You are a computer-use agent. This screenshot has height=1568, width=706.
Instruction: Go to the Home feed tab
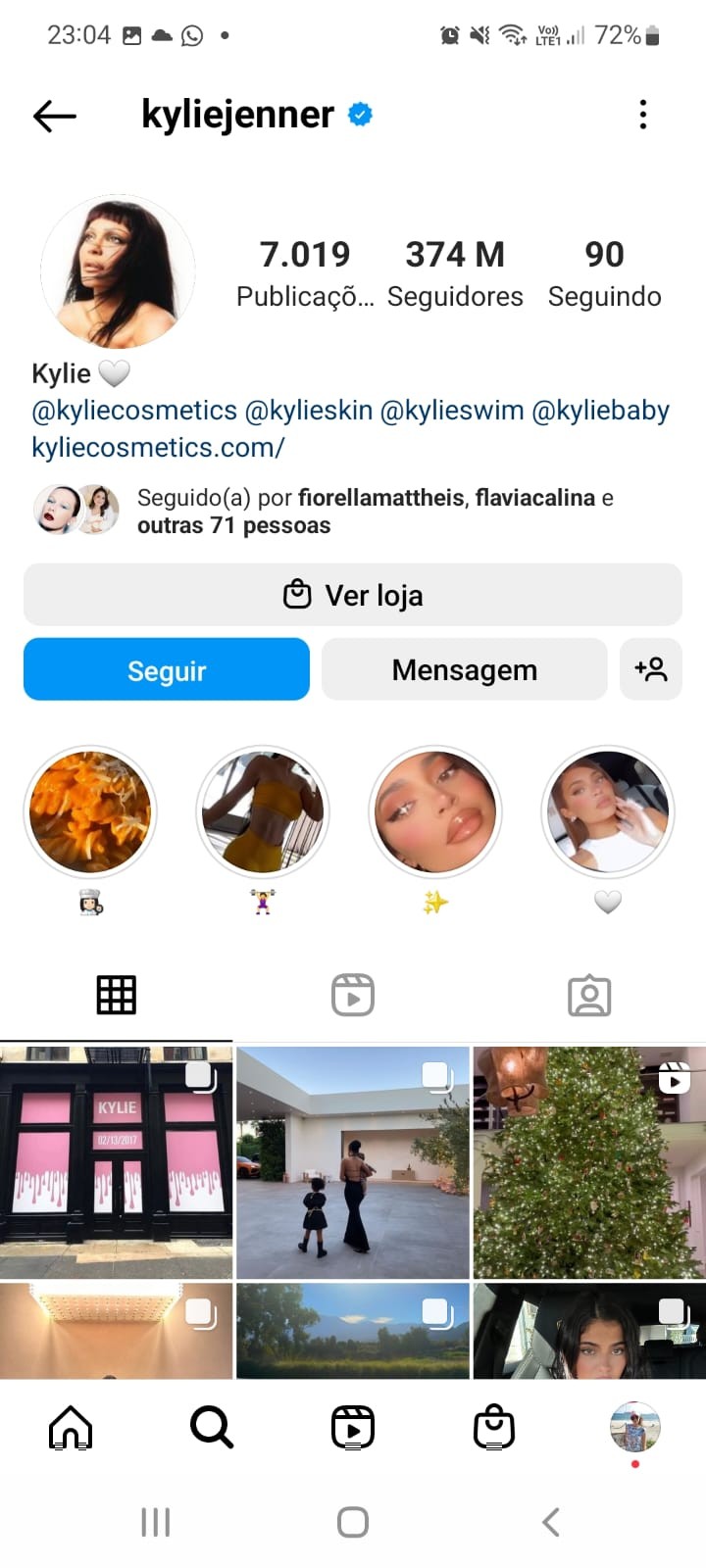tap(71, 1428)
